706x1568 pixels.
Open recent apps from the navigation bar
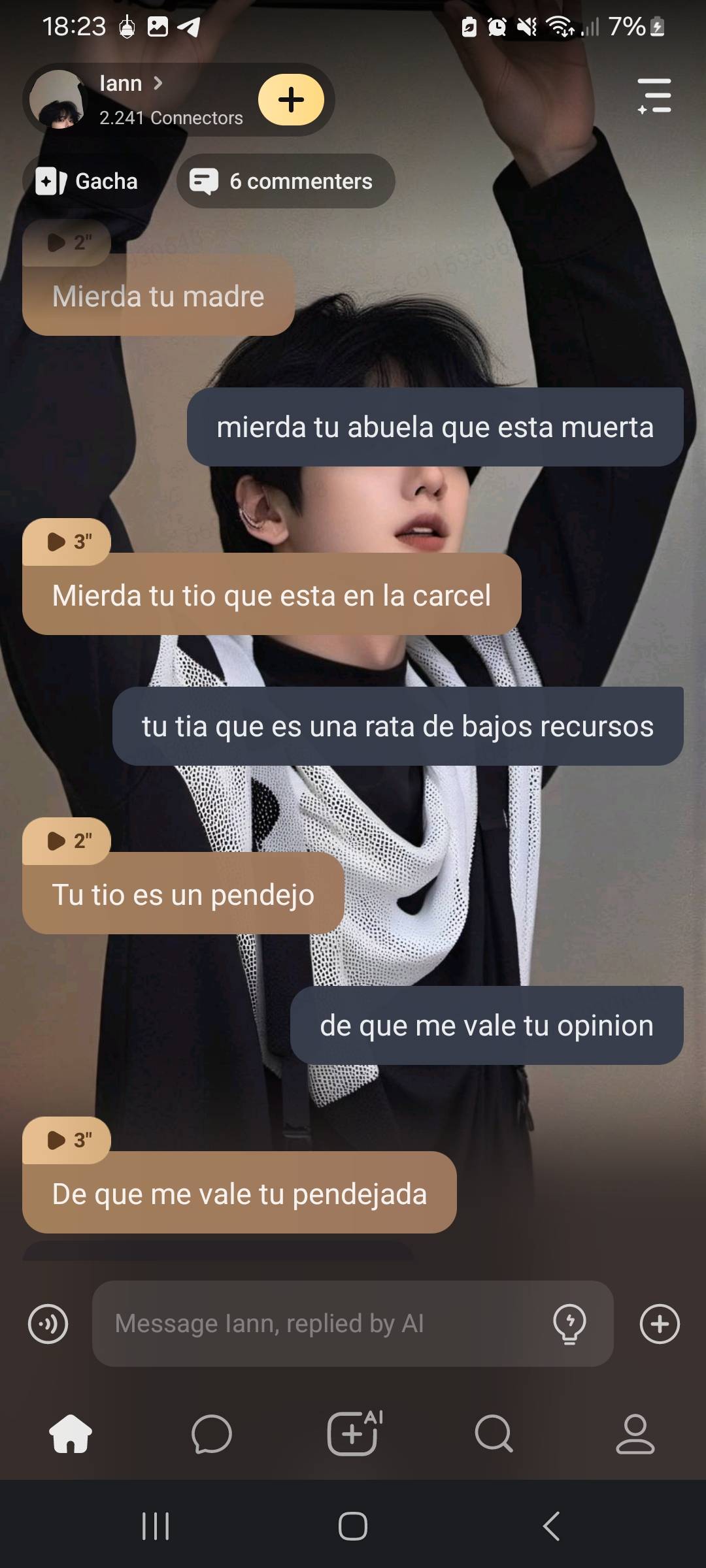click(x=156, y=1526)
